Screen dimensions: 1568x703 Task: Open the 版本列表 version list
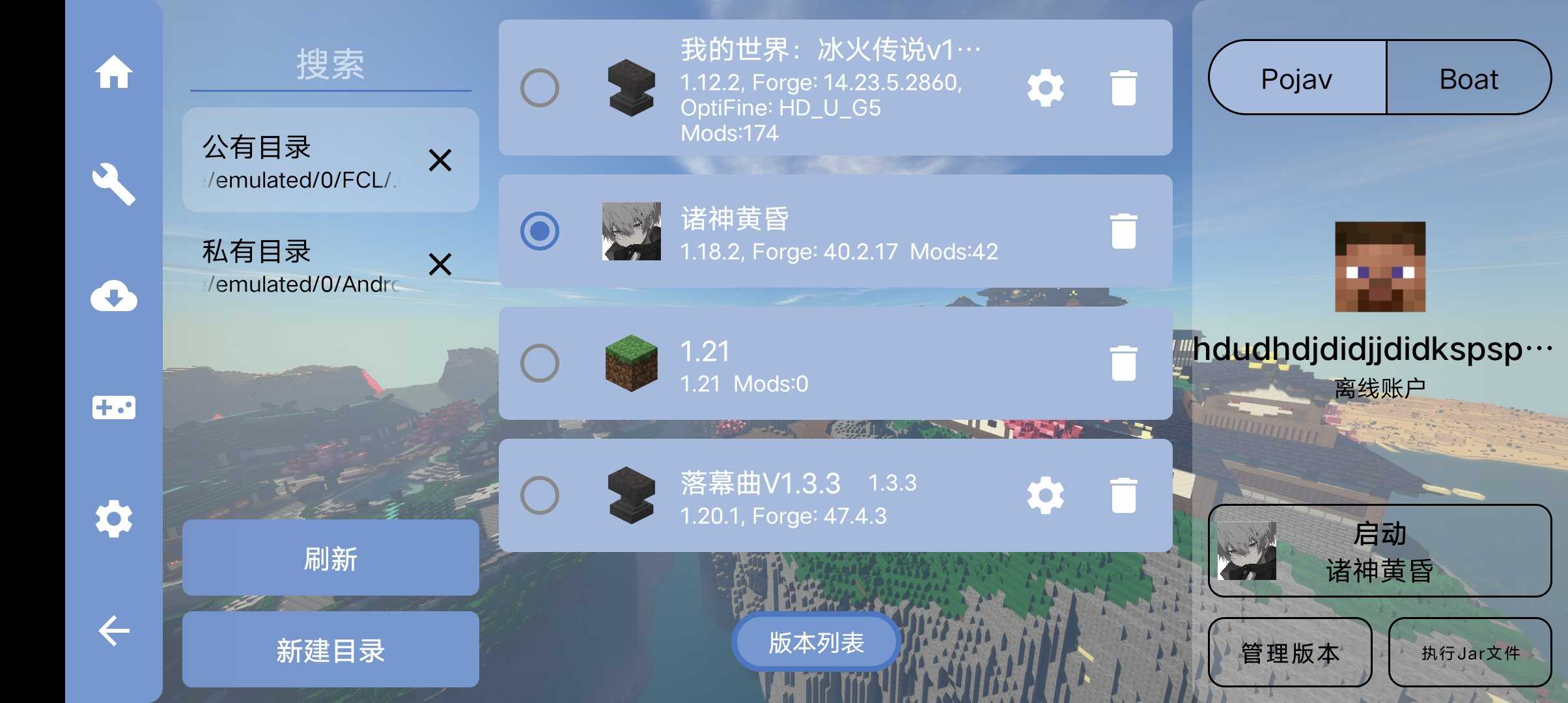816,642
